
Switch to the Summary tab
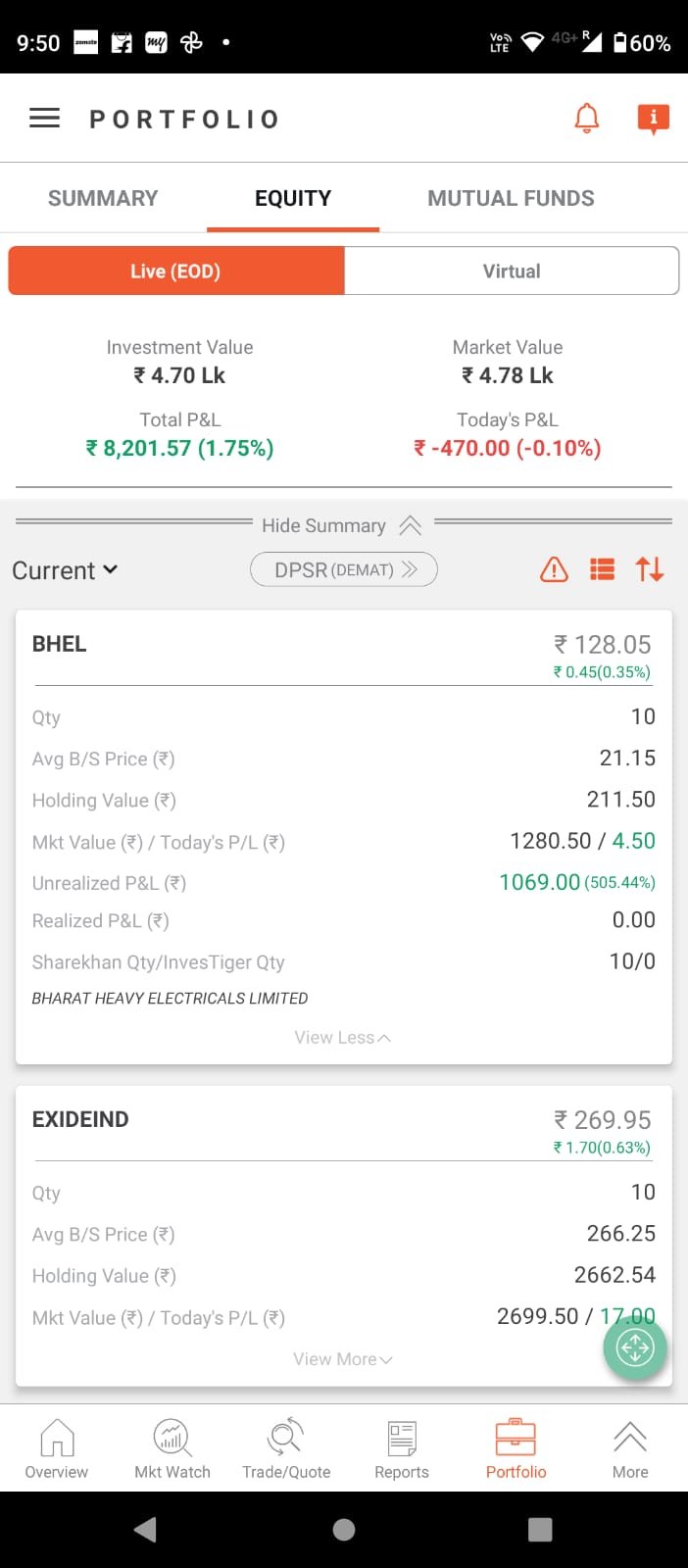[103, 198]
